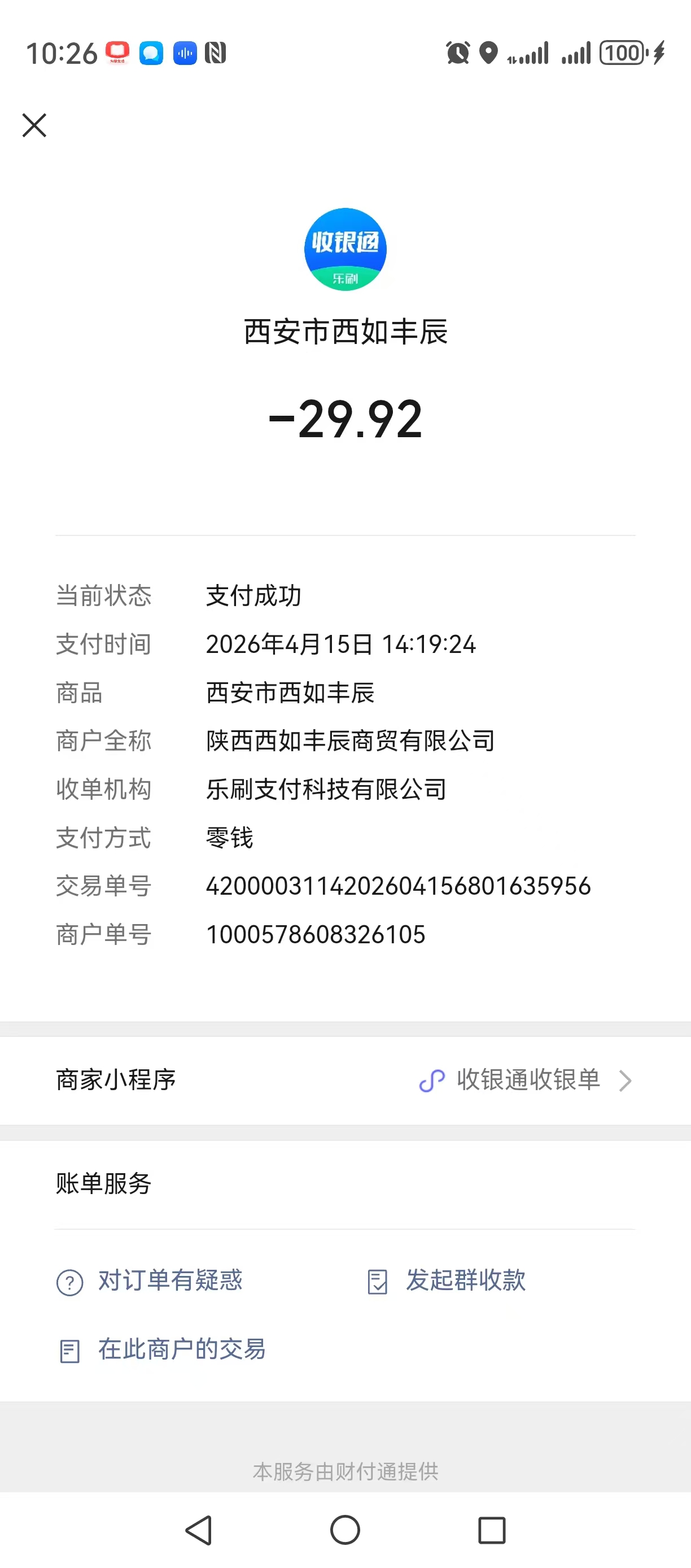Tap 对订单有疑惑 for order help
The width and height of the screenshot is (691, 1568).
point(170,1280)
